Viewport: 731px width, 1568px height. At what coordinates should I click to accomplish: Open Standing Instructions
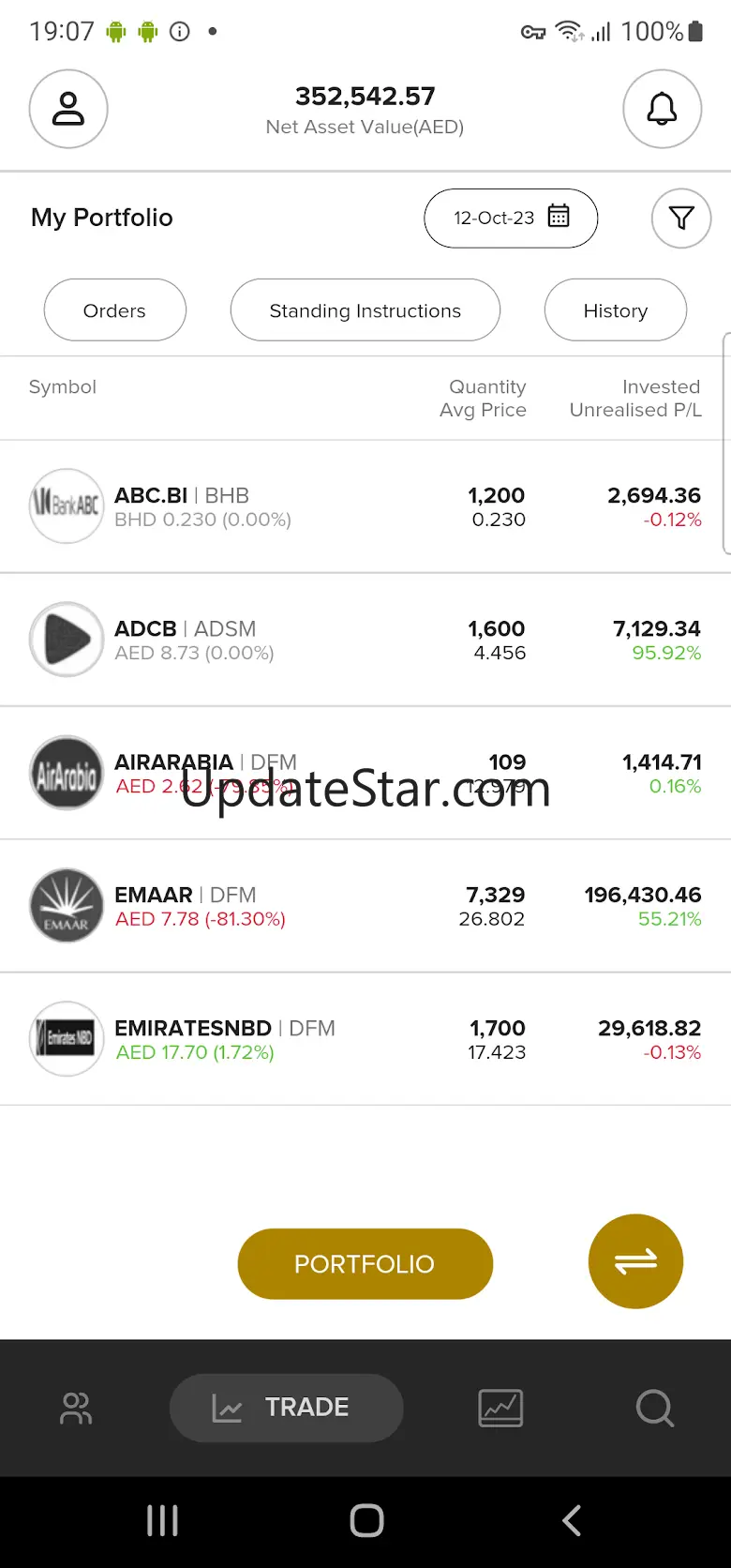tap(365, 310)
